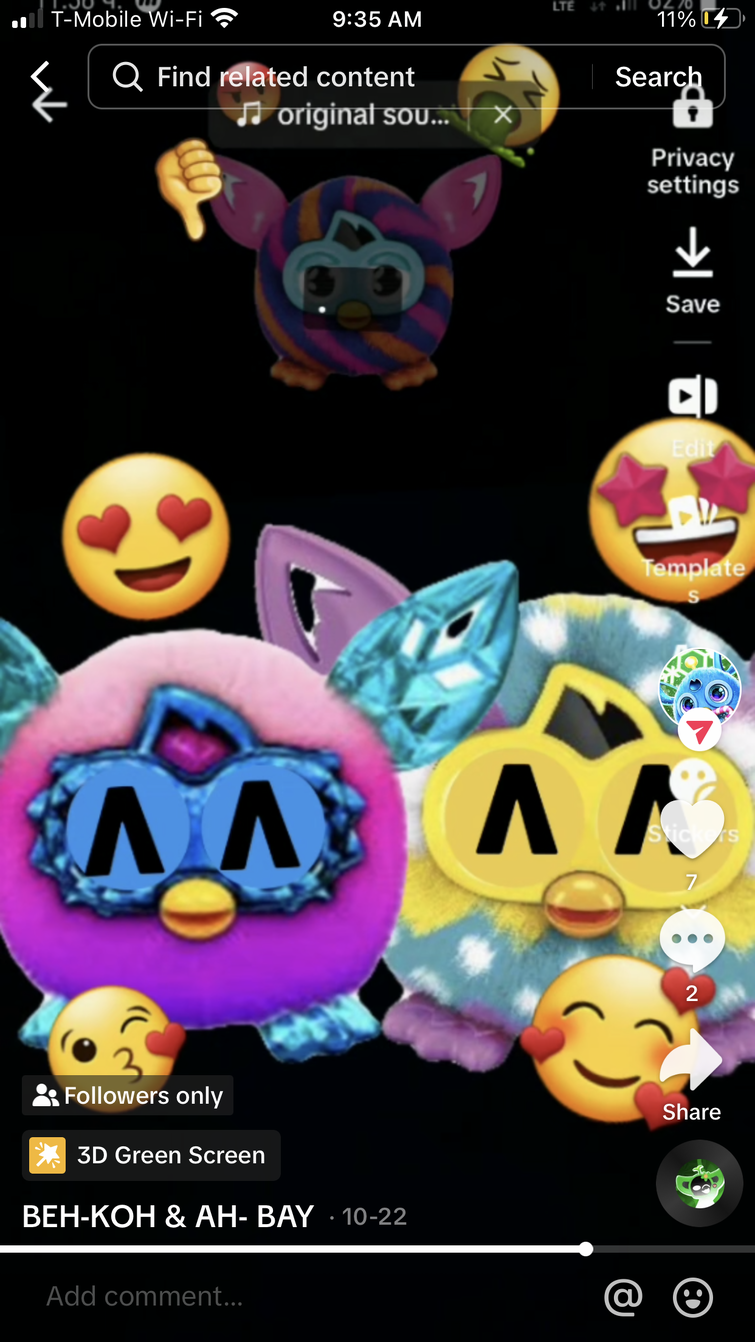Mention someone with the @ icon

point(623,1297)
